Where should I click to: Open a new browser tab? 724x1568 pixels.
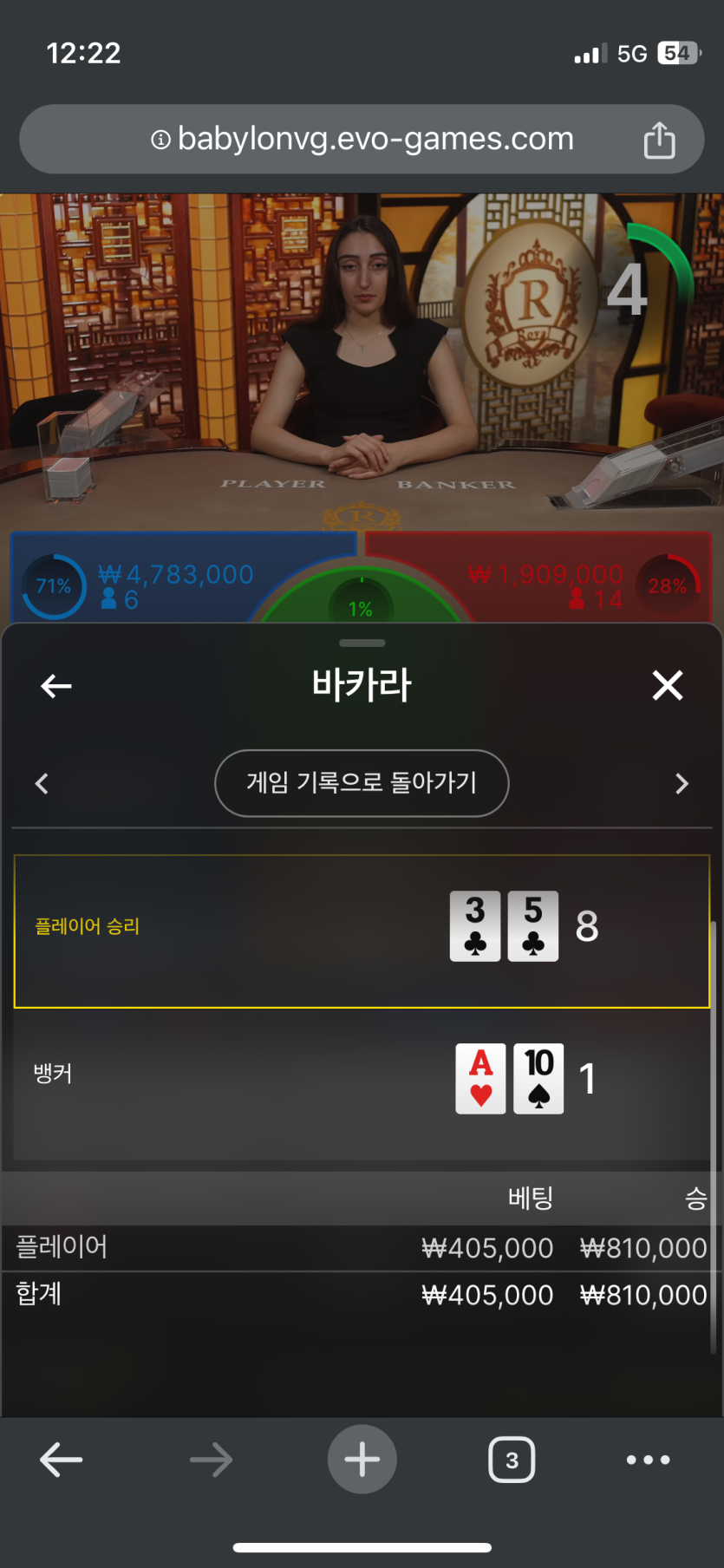362,1460
